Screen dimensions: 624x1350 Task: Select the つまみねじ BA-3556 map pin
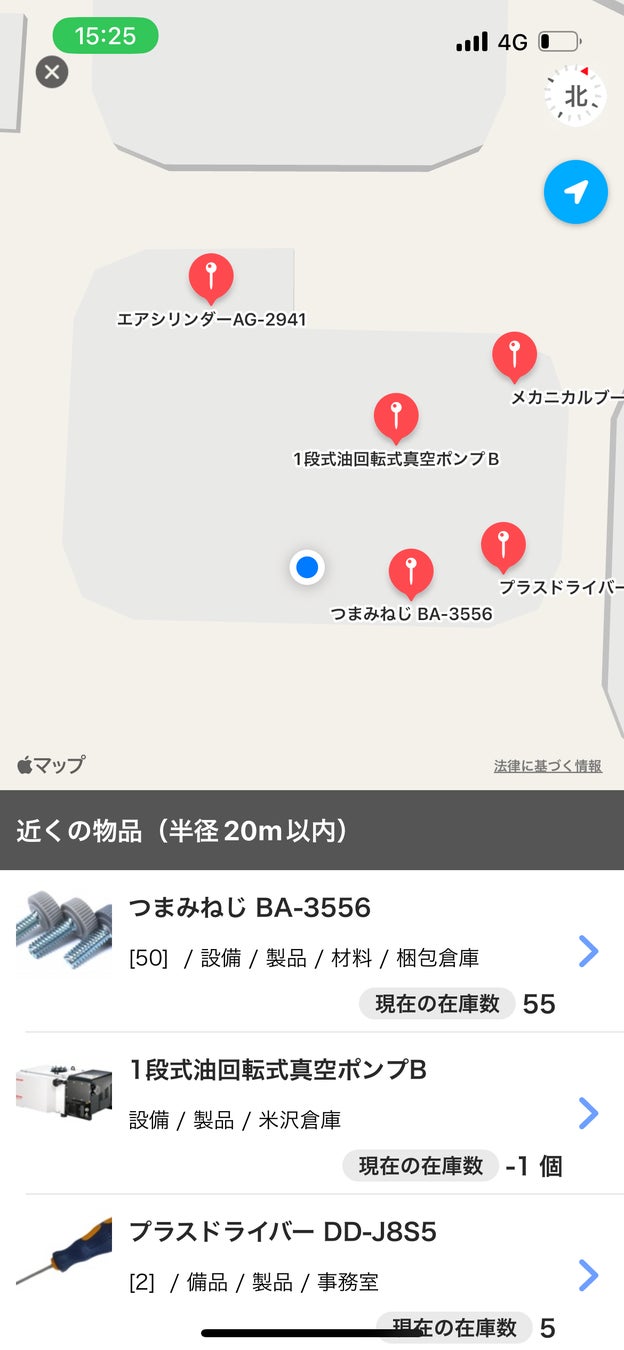click(x=410, y=571)
